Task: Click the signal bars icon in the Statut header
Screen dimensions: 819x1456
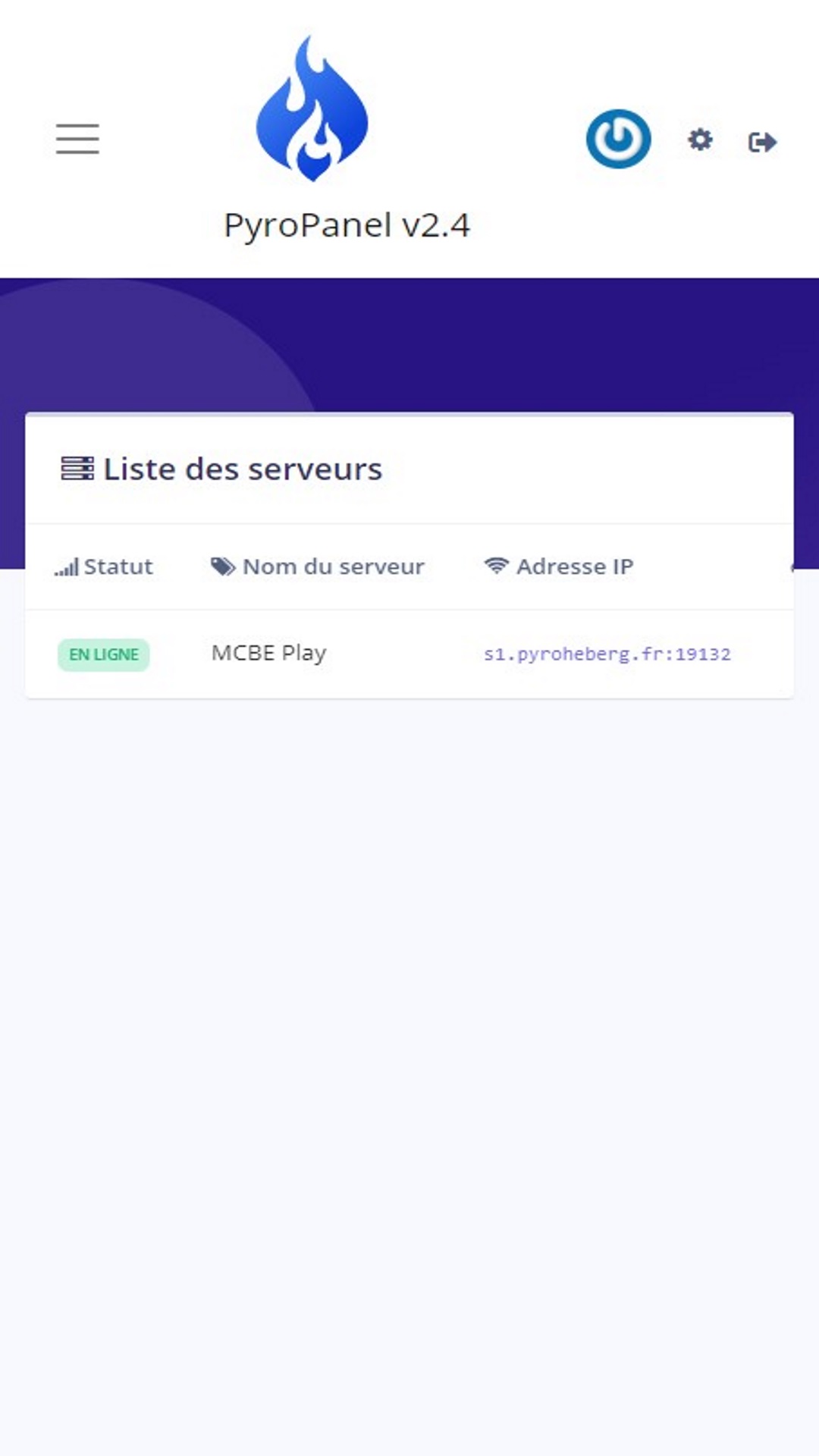Action: pyautogui.click(x=65, y=566)
